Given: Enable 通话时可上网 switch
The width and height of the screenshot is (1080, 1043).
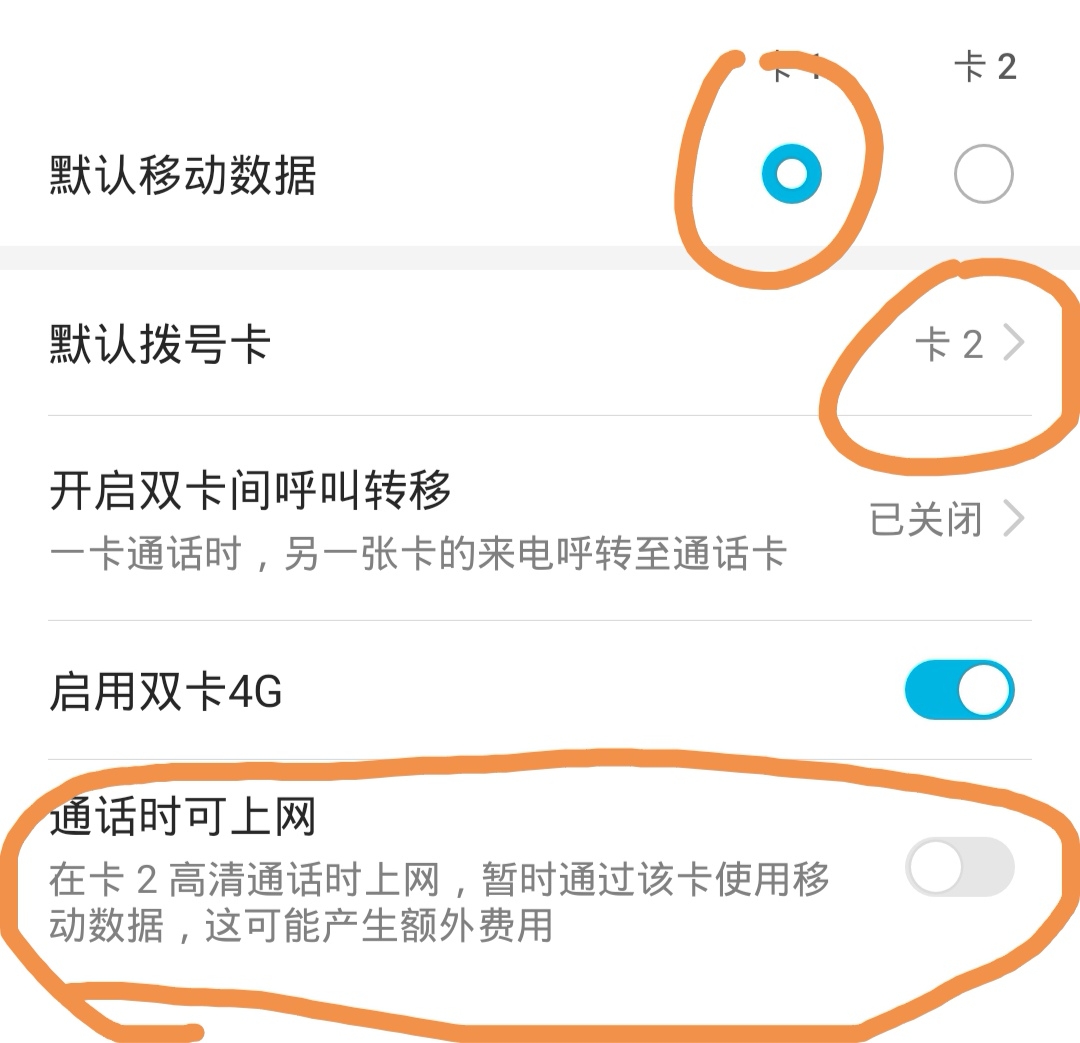Looking at the screenshot, I should (958, 866).
